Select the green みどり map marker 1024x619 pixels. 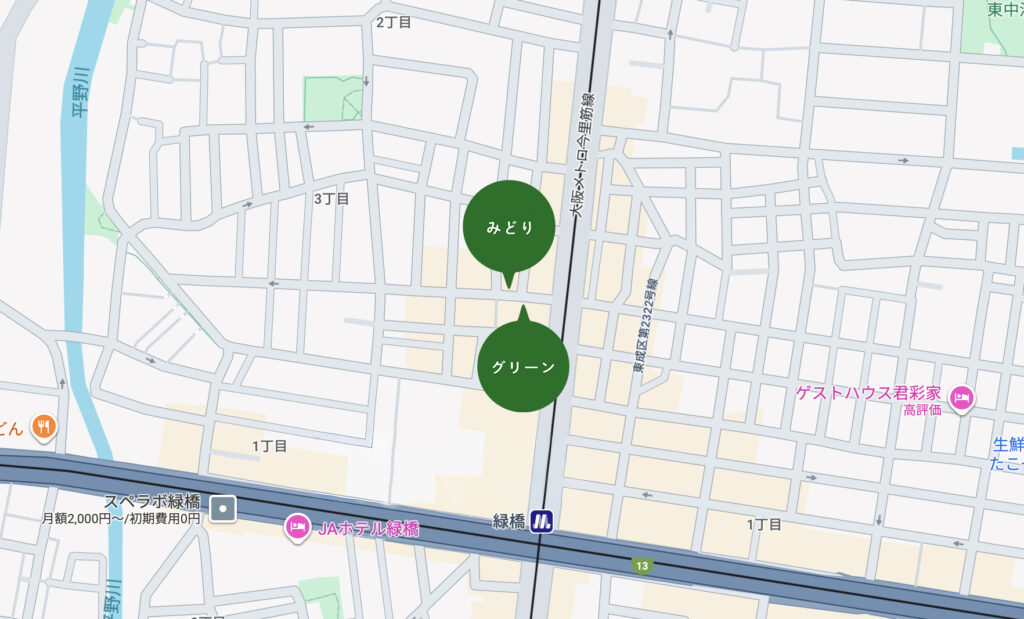pyautogui.click(x=509, y=227)
